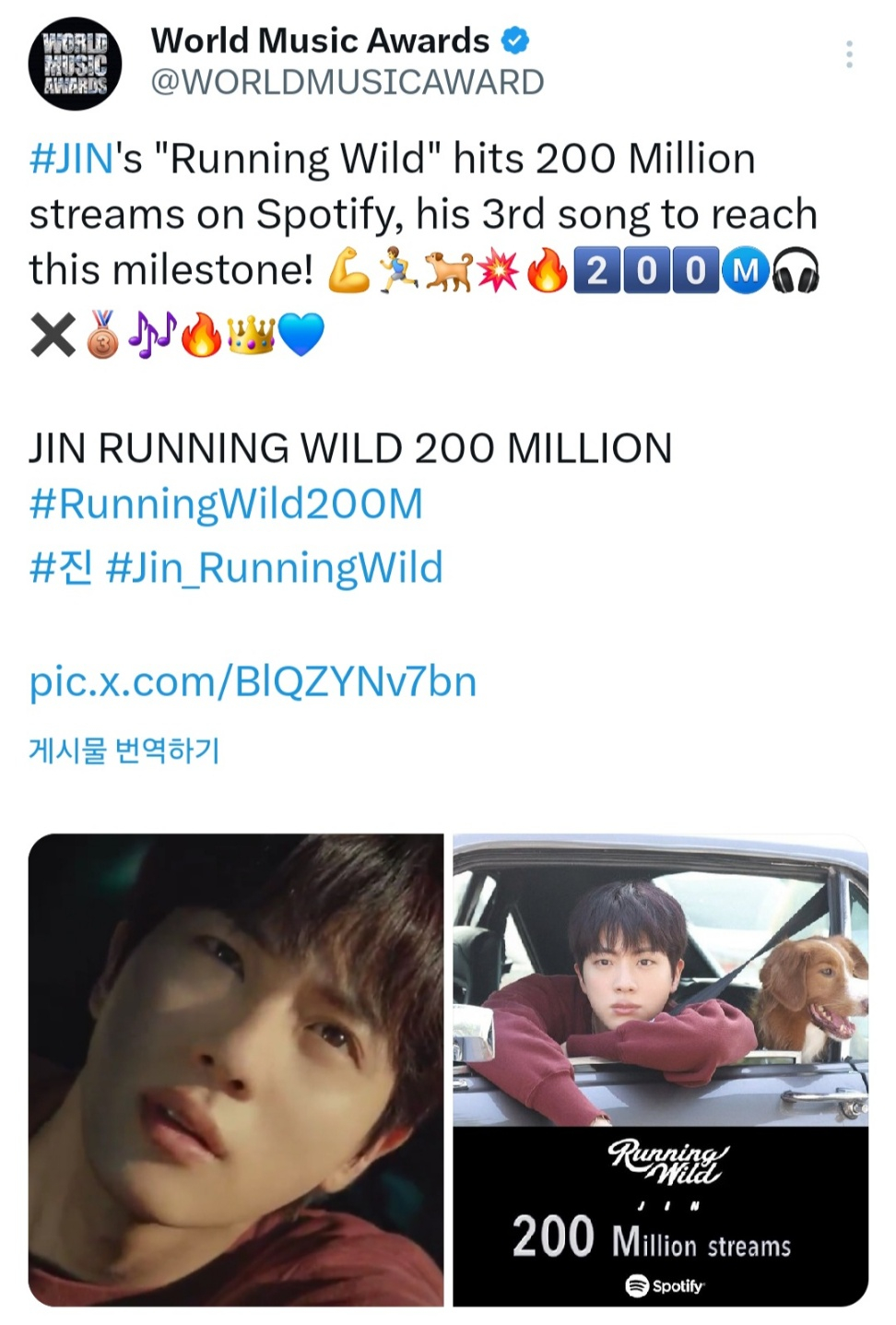Open the World Music Awards profile picture
Screen dimensions: 896x1325
tap(75, 65)
